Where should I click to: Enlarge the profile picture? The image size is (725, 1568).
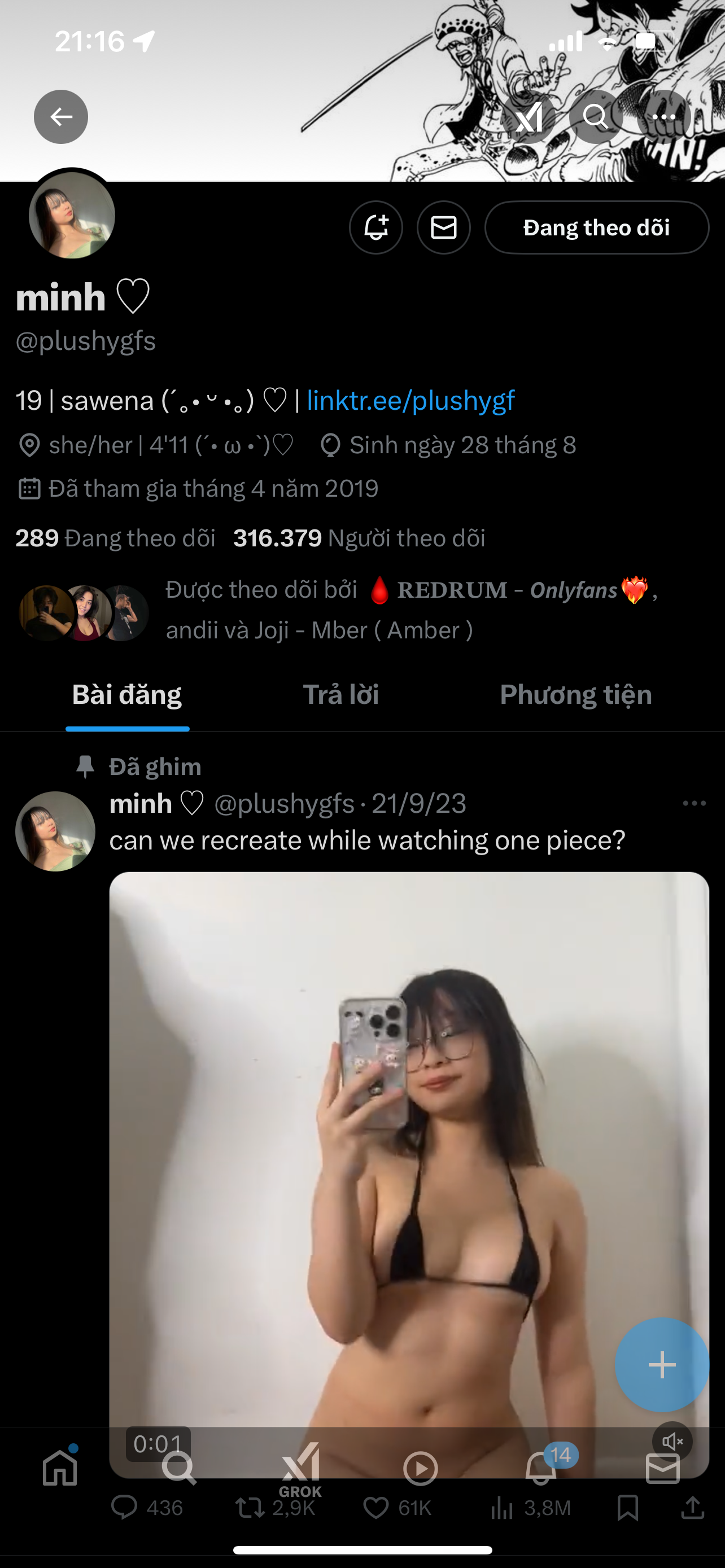(x=72, y=215)
